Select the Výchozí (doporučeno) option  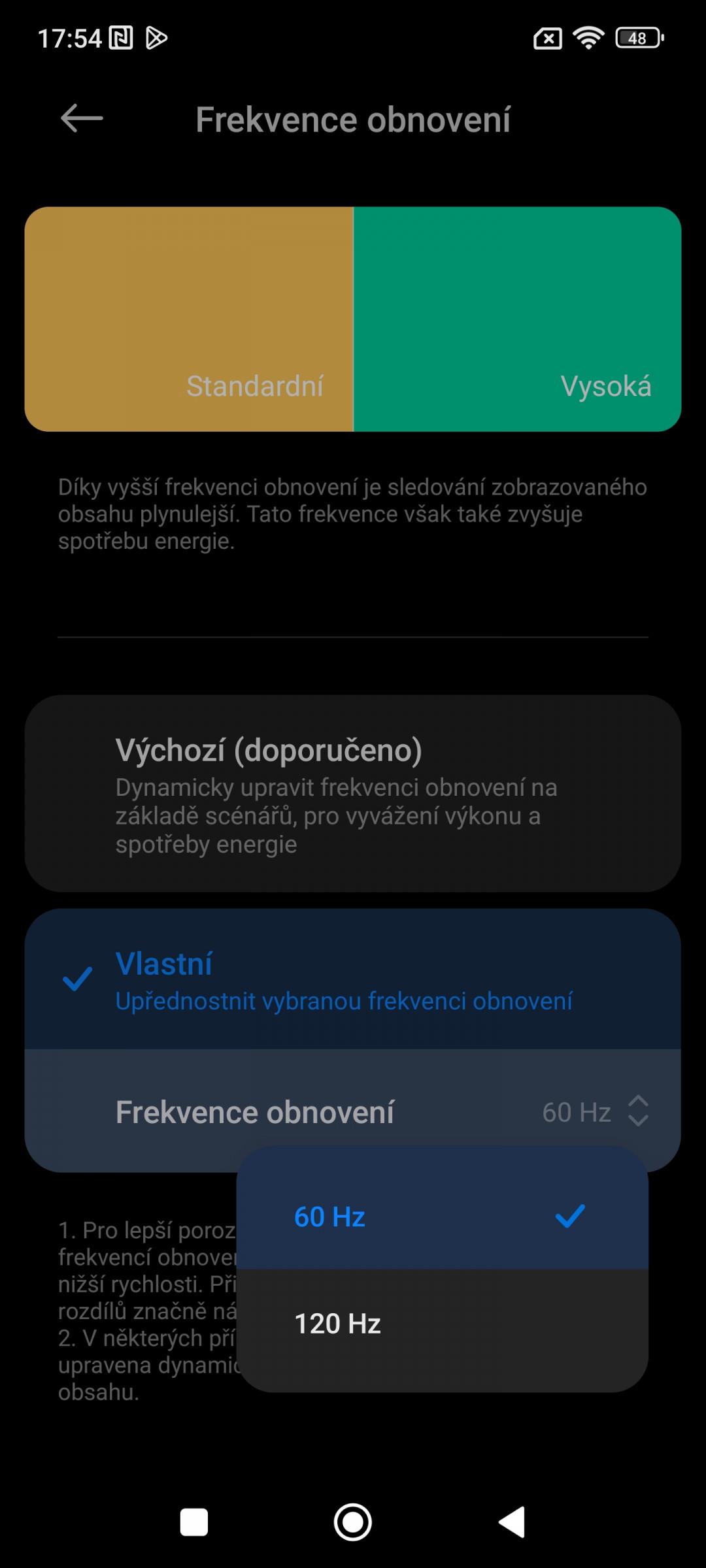(353, 793)
